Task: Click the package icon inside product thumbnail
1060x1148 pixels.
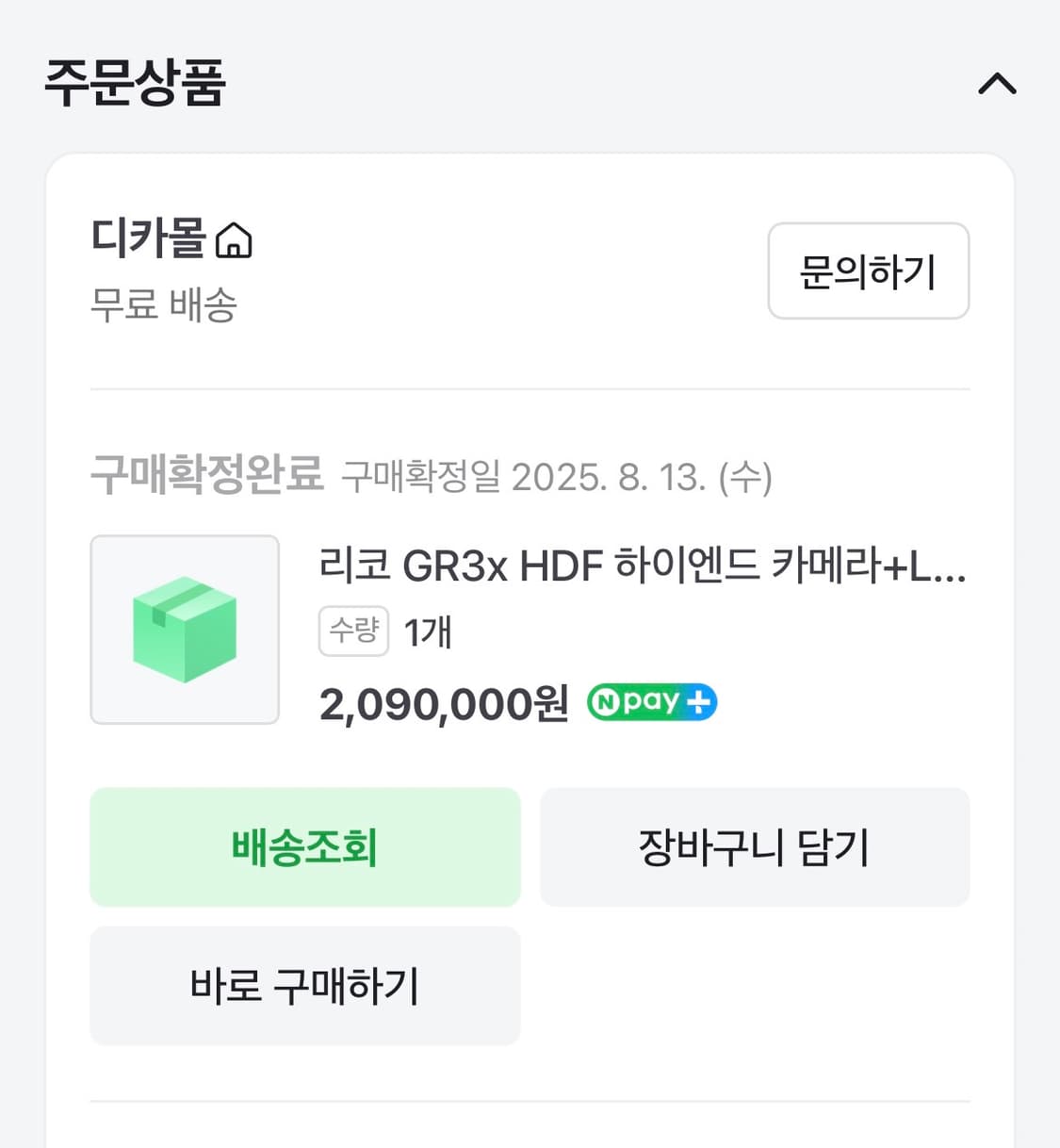Action: tap(185, 630)
